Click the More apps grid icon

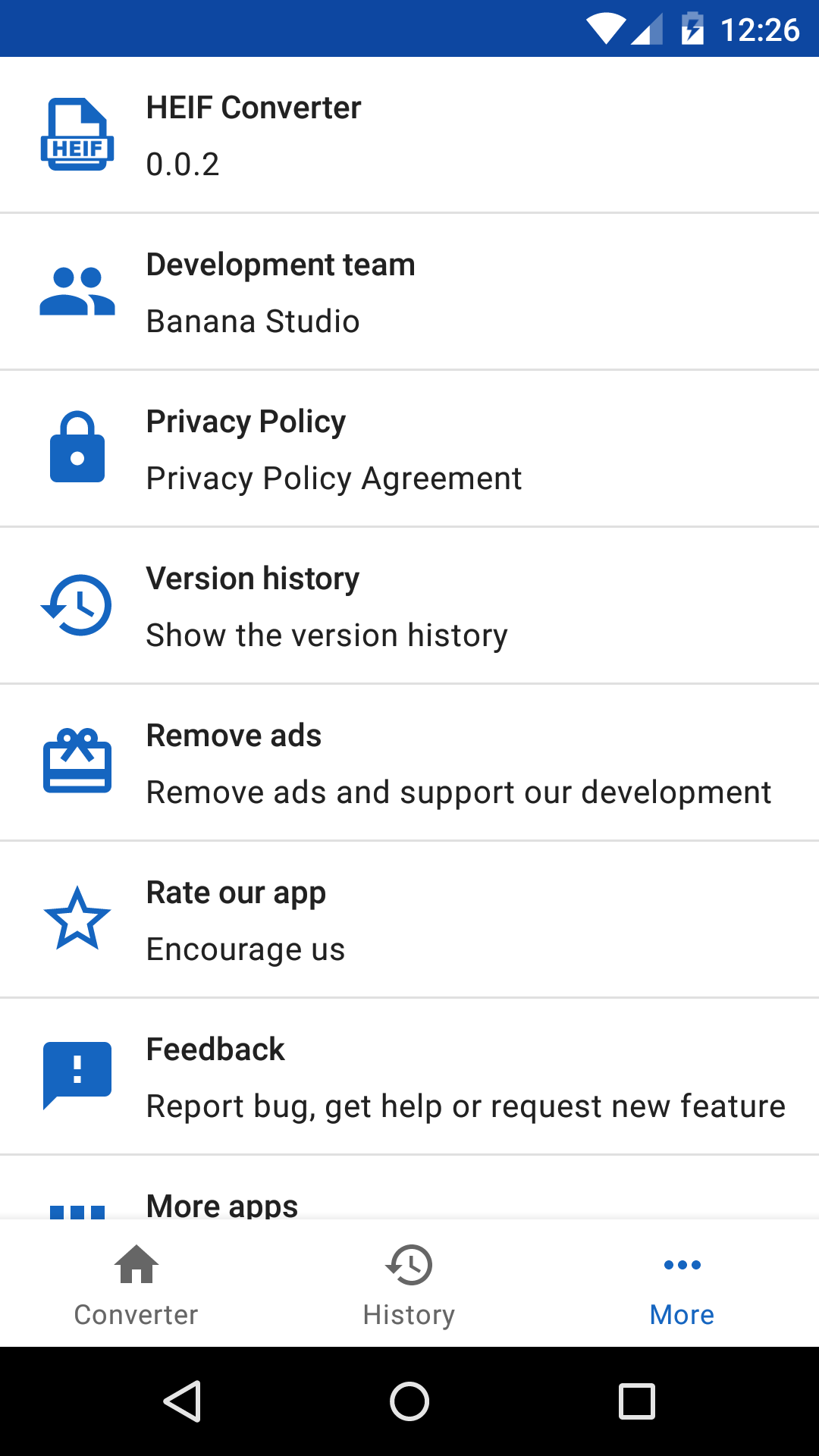click(x=77, y=1207)
